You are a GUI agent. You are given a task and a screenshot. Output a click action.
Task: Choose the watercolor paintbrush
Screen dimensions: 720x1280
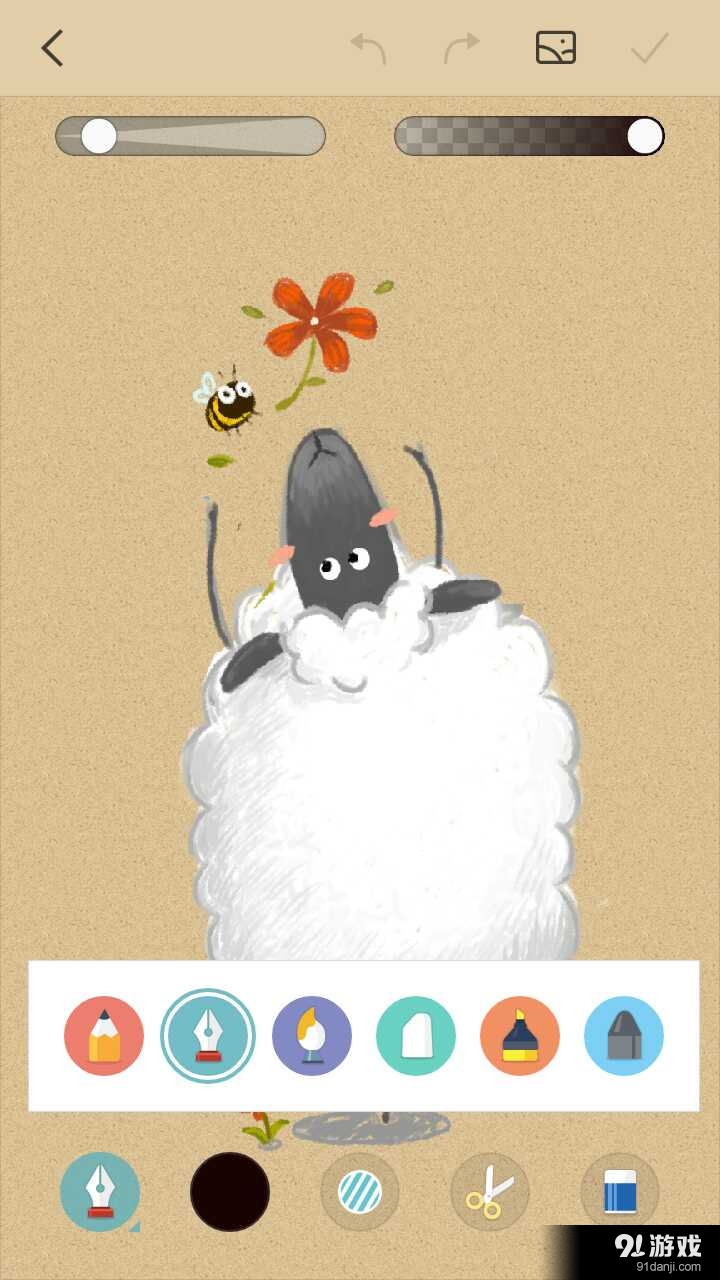(x=312, y=1036)
